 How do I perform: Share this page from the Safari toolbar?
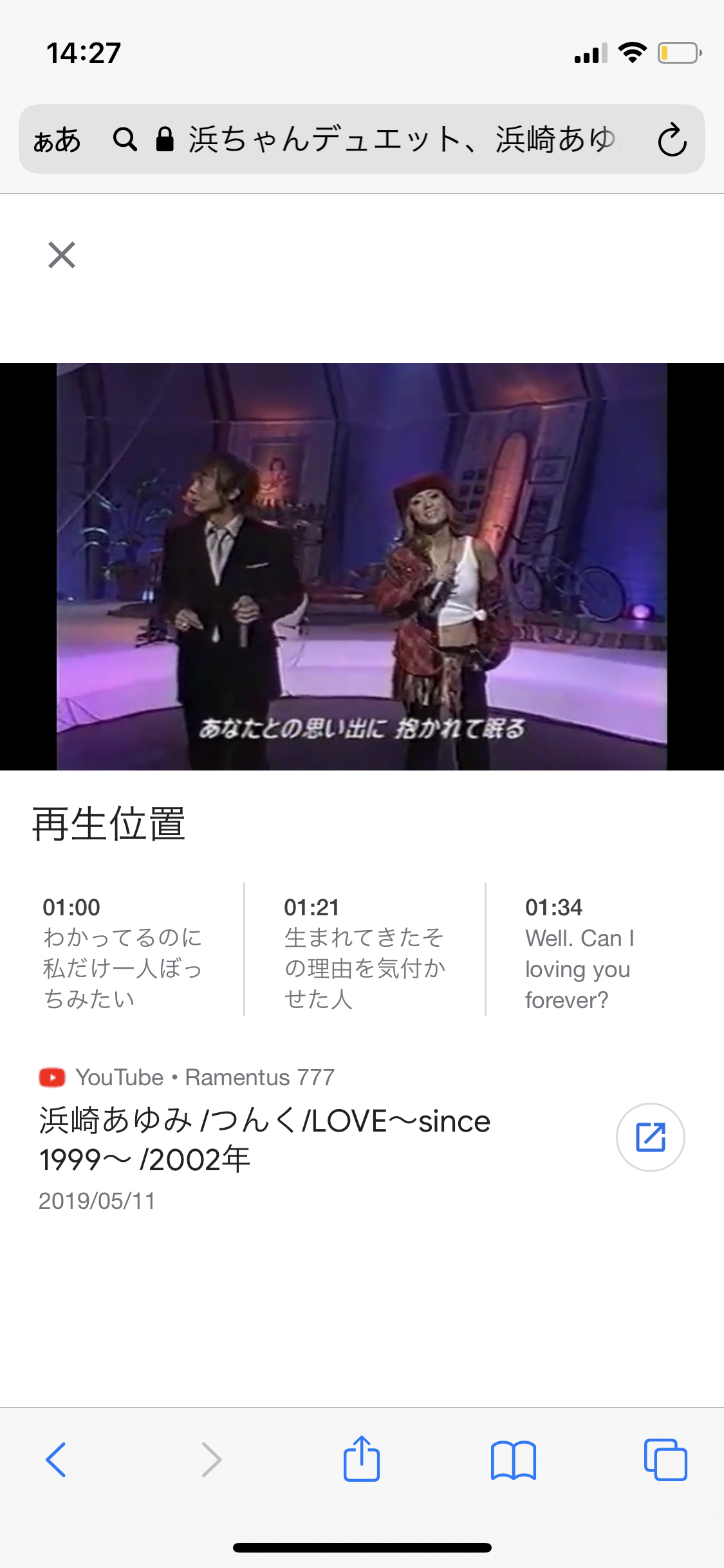click(362, 1460)
